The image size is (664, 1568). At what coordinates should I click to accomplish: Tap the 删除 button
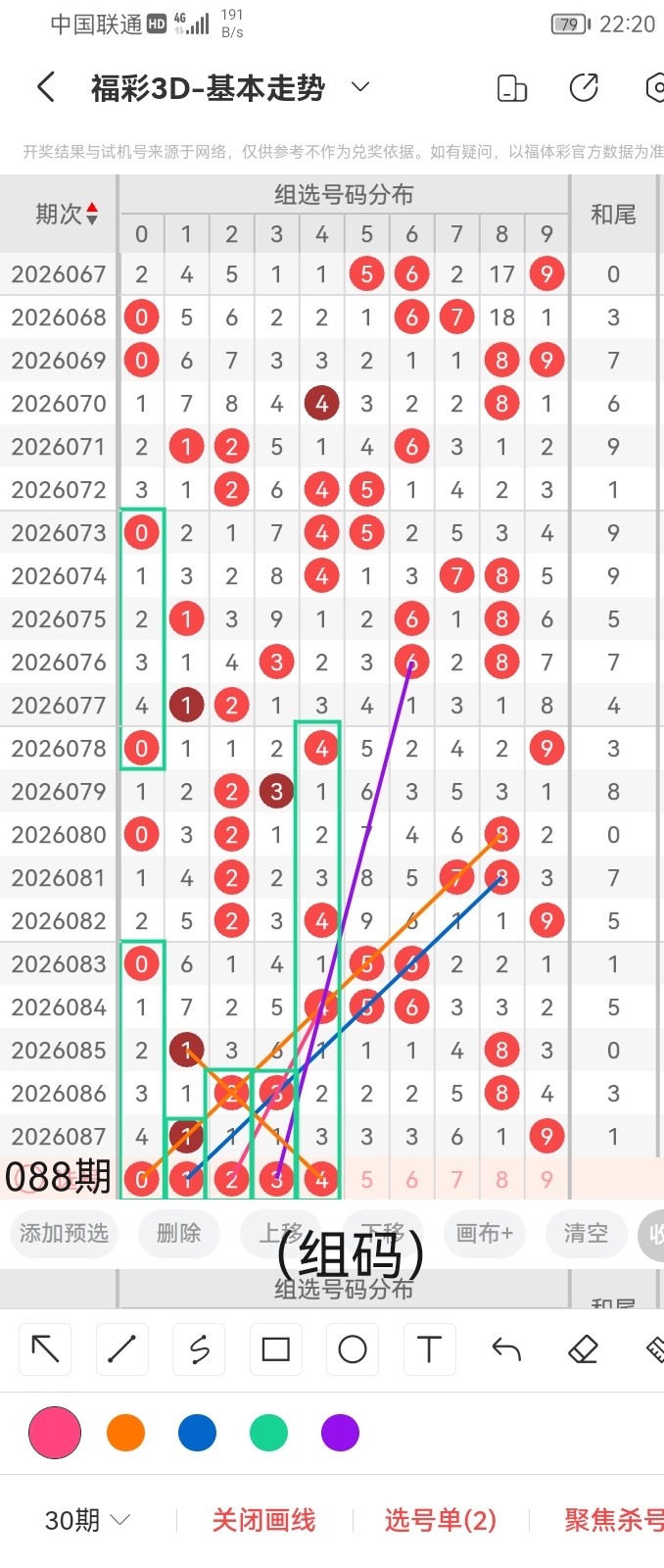tap(178, 1233)
